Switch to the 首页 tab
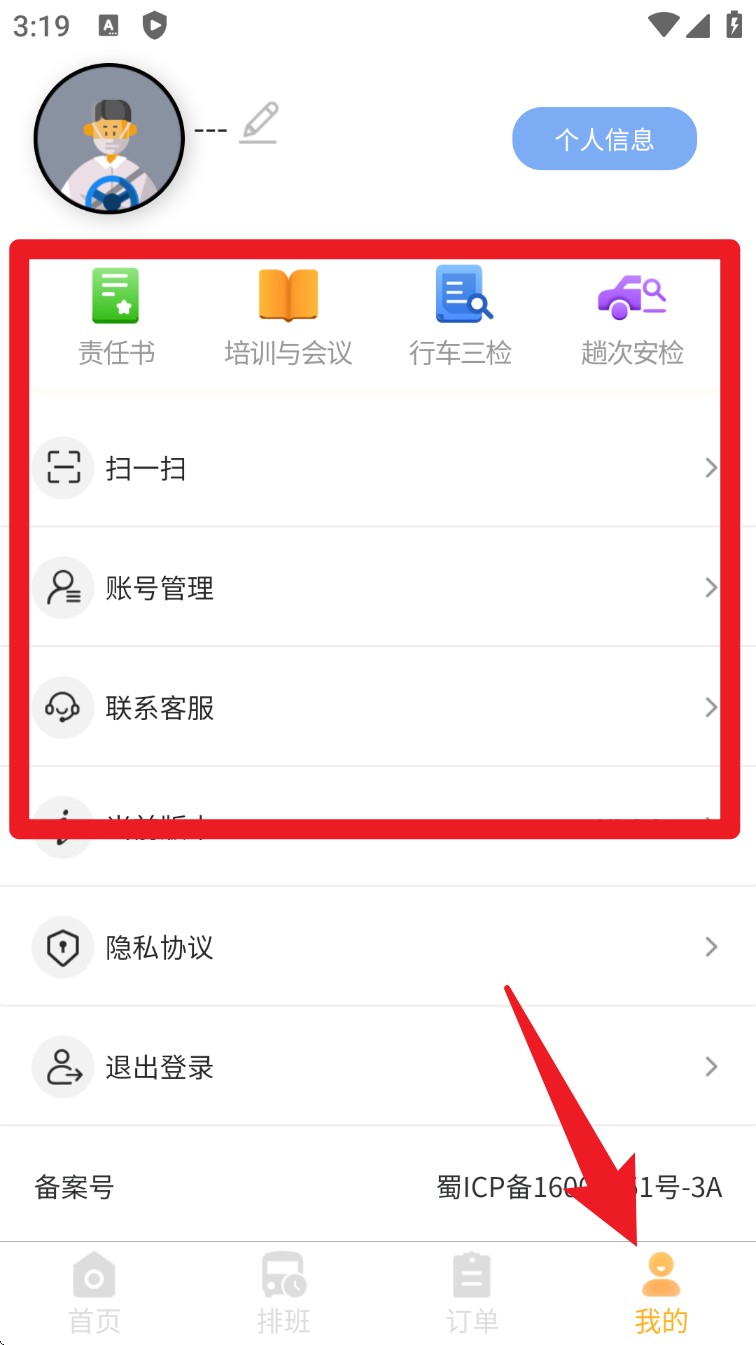The height and width of the screenshot is (1345, 756). pyautogui.click(x=94, y=1293)
